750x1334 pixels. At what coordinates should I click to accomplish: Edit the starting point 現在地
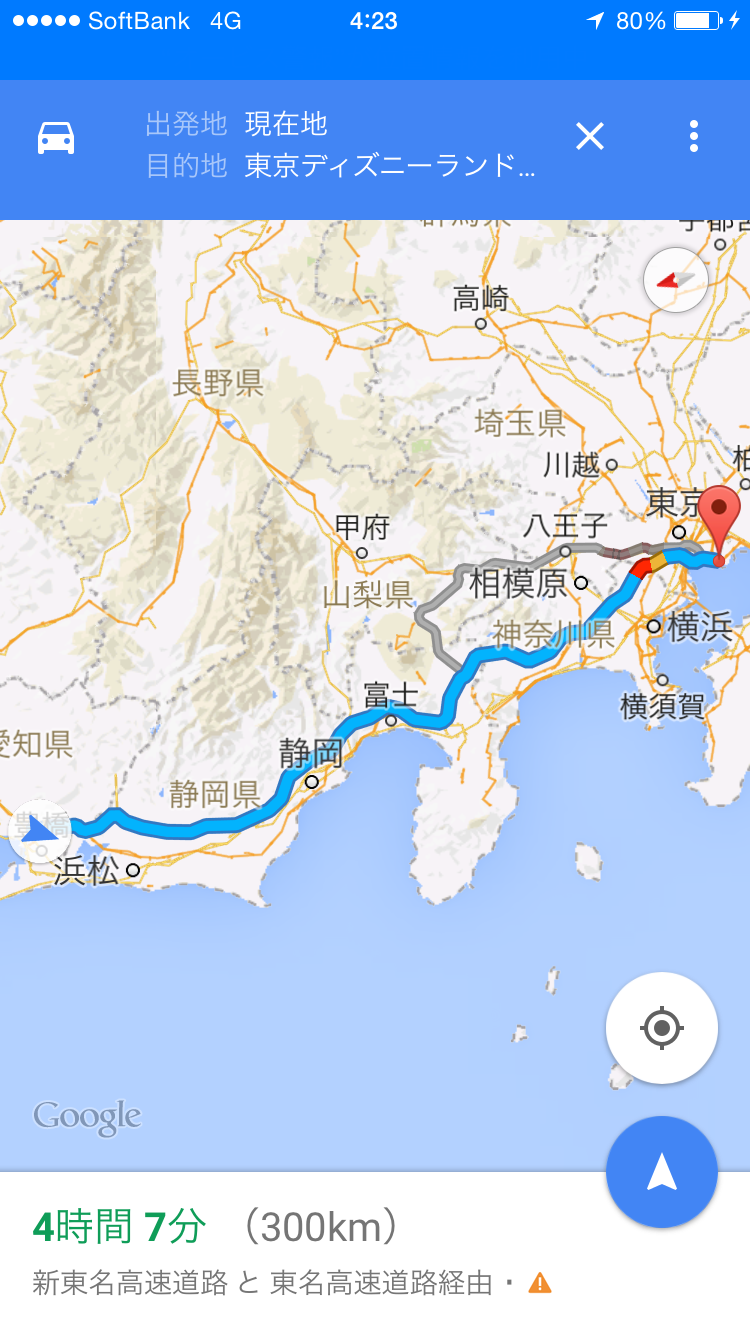(286, 124)
